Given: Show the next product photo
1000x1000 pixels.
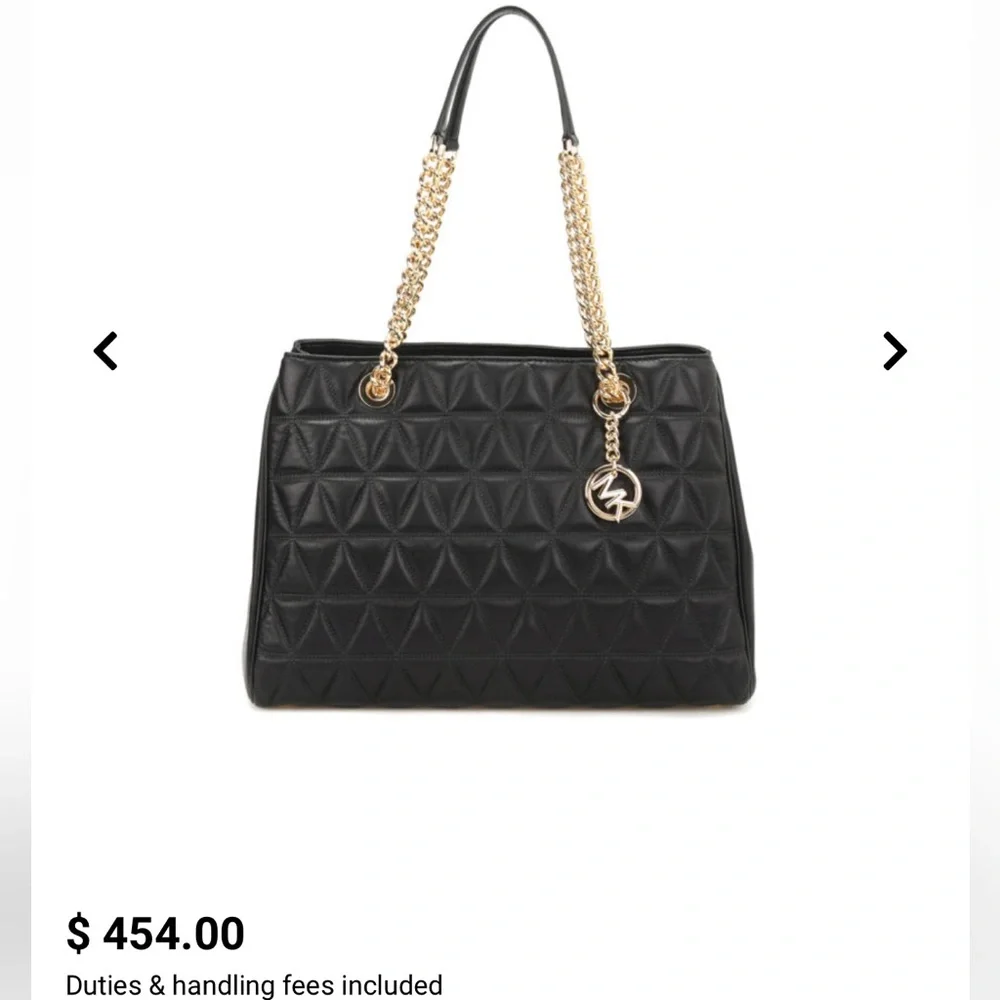Looking at the screenshot, I should [894, 351].
